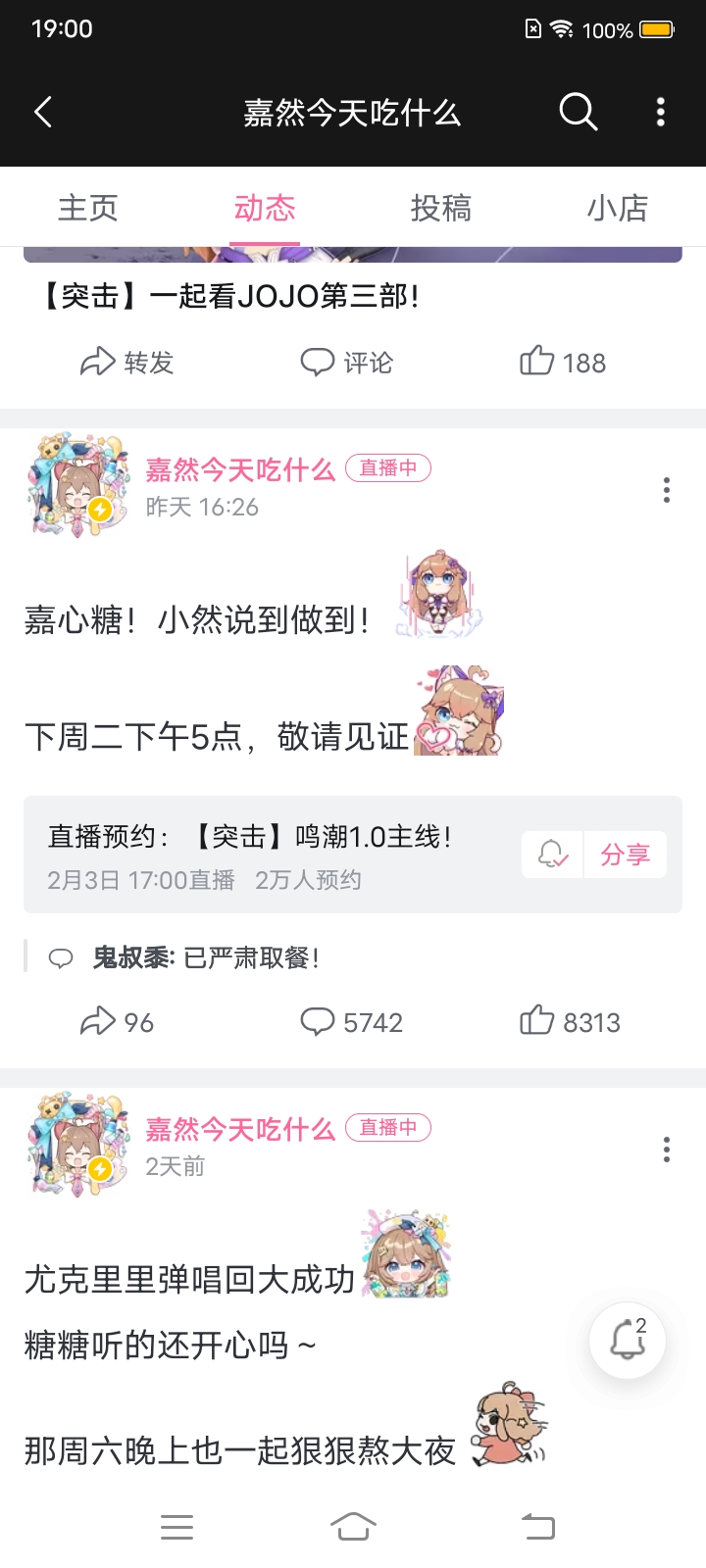The width and height of the screenshot is (706, 1568).
Task: Switch to the 投稿 tab
Action: (x=441, y=208)
